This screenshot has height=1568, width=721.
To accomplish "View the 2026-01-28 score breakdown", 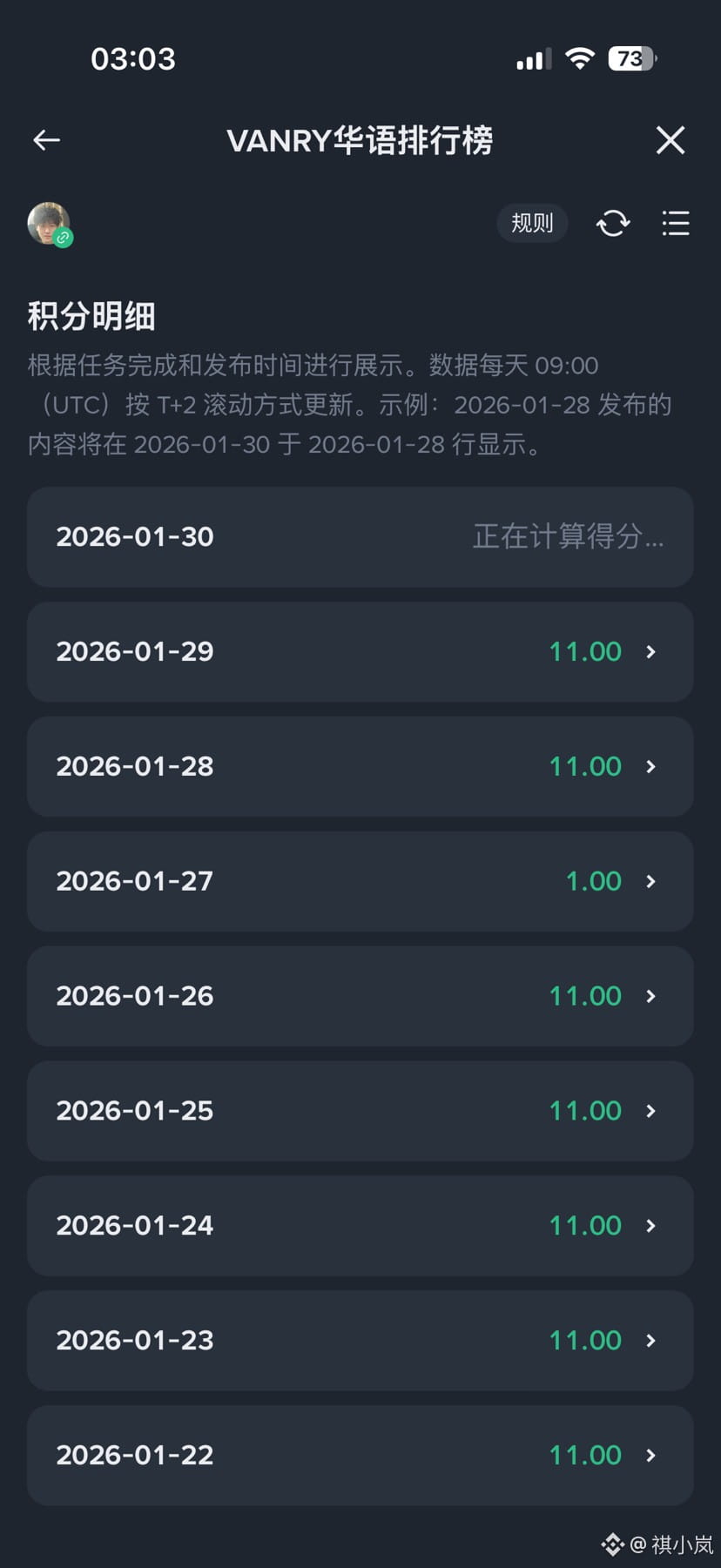I will coord(360,766).
